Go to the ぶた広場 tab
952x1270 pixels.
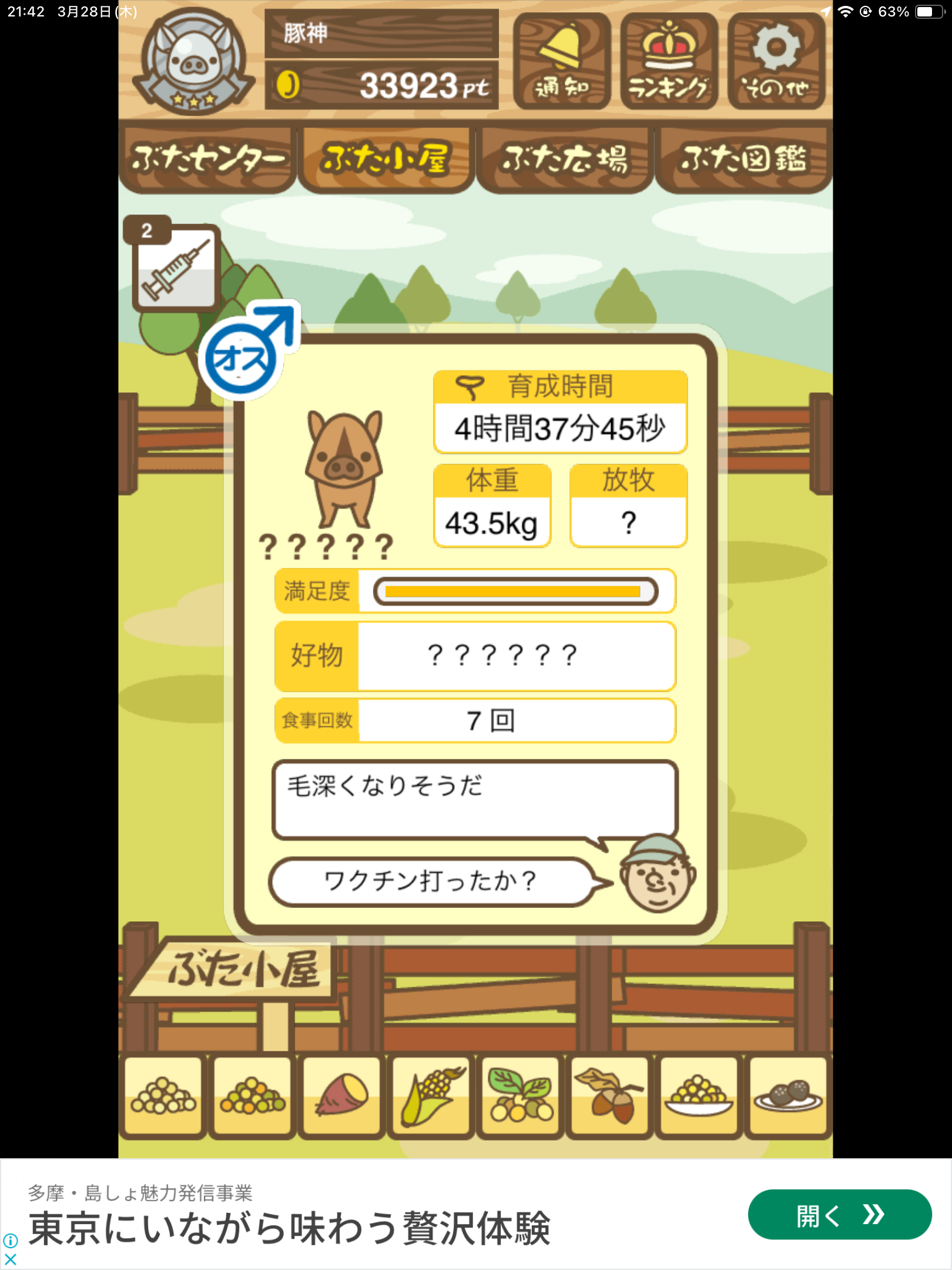click(565, 159)
